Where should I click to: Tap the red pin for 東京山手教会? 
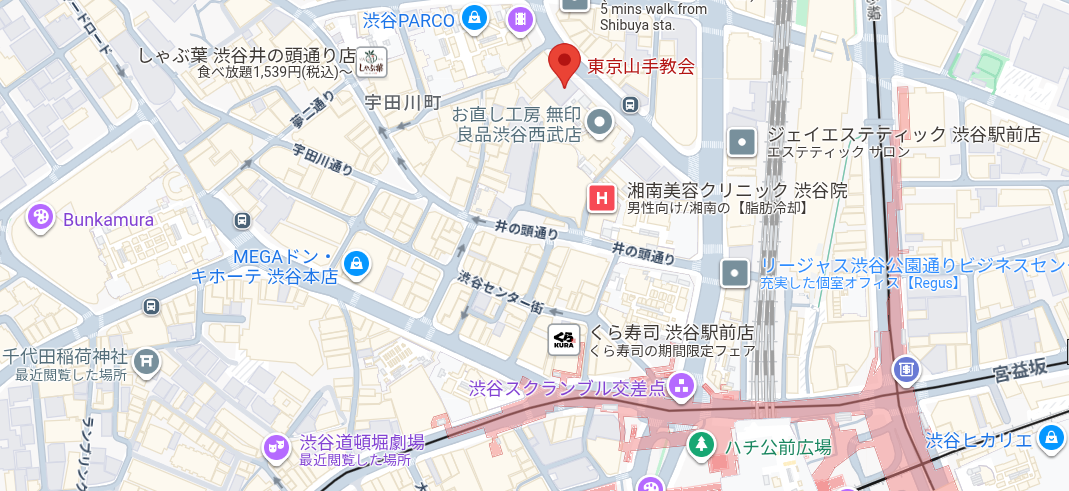tap(564, 65)
